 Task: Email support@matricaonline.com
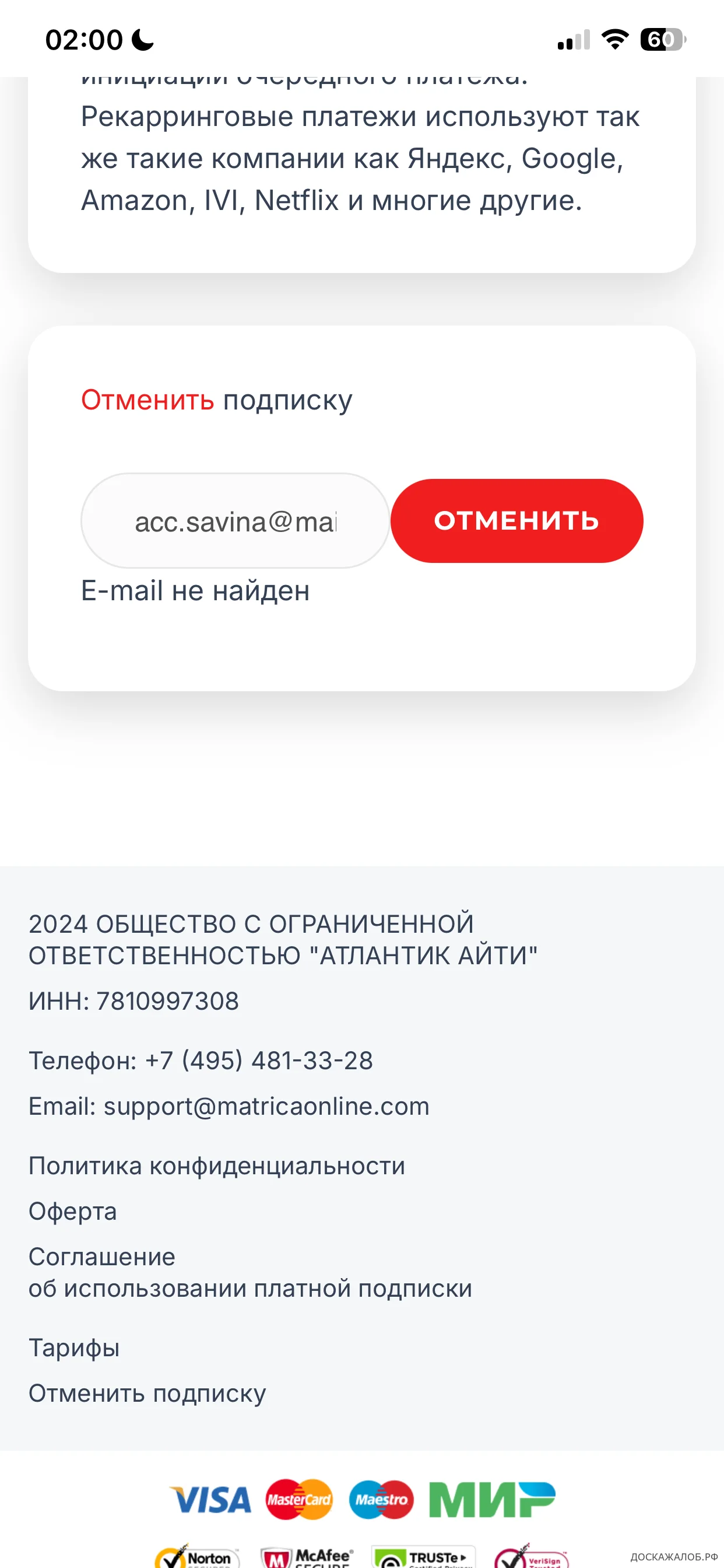(266, 1106)
